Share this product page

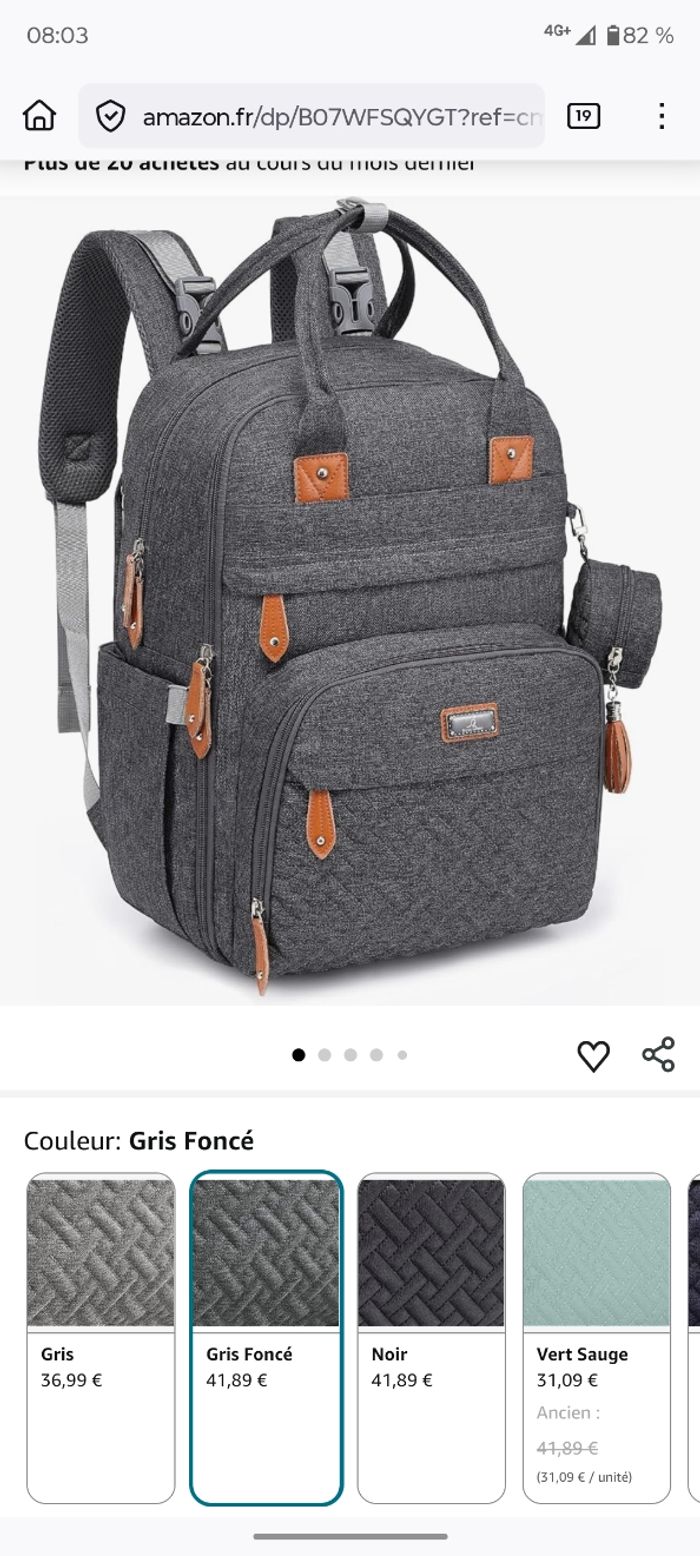658,1055
